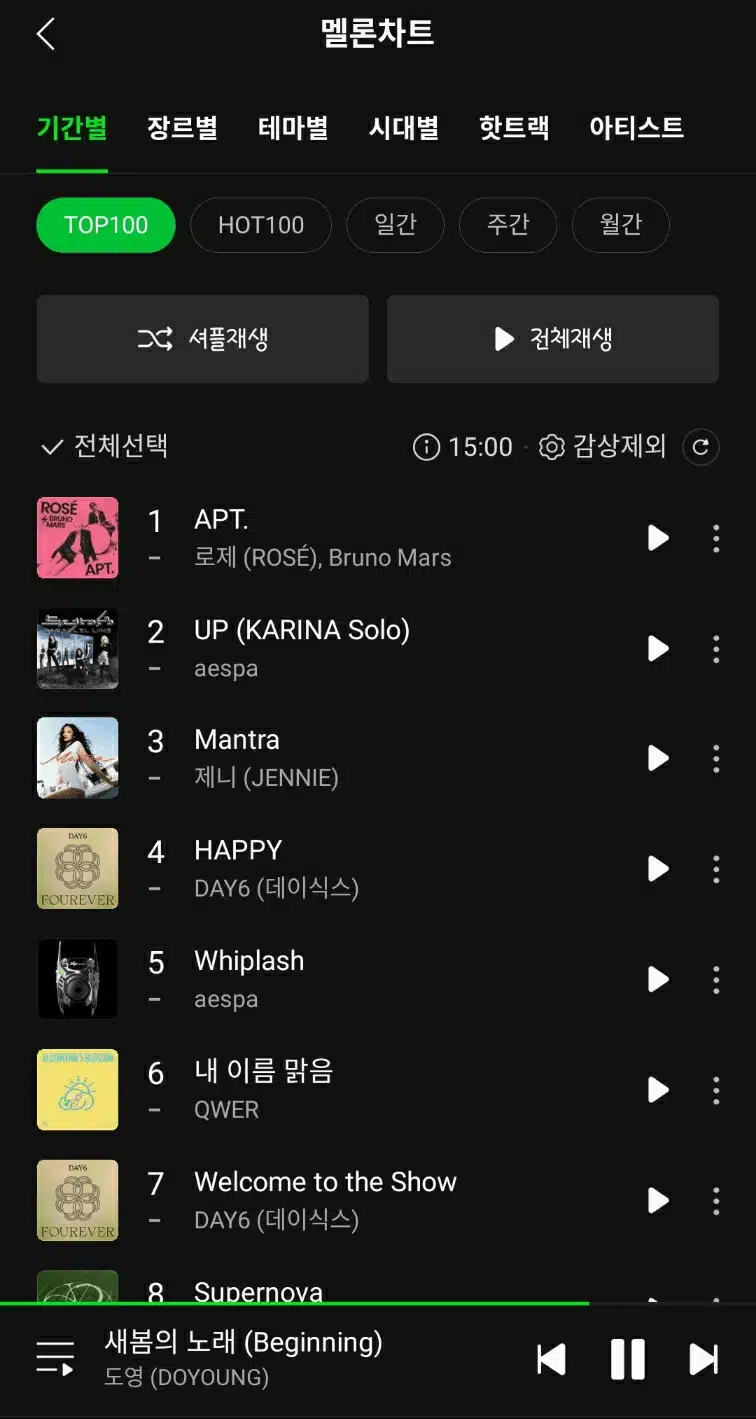Screen dimensions: 756x1419
Task: Start 전체재생 for all songs
Action: click(553, 339)
